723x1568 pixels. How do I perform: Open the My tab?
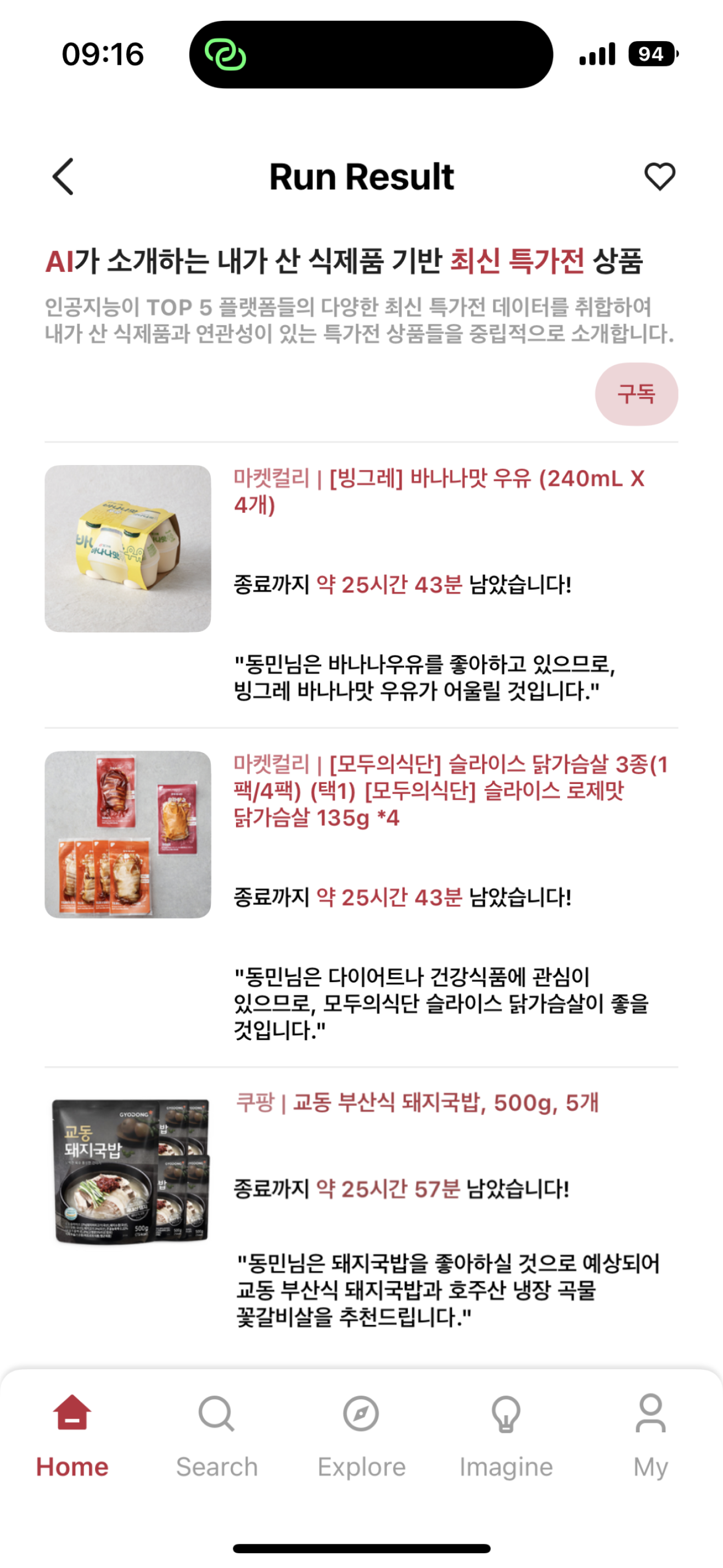tap(651, 1437)
